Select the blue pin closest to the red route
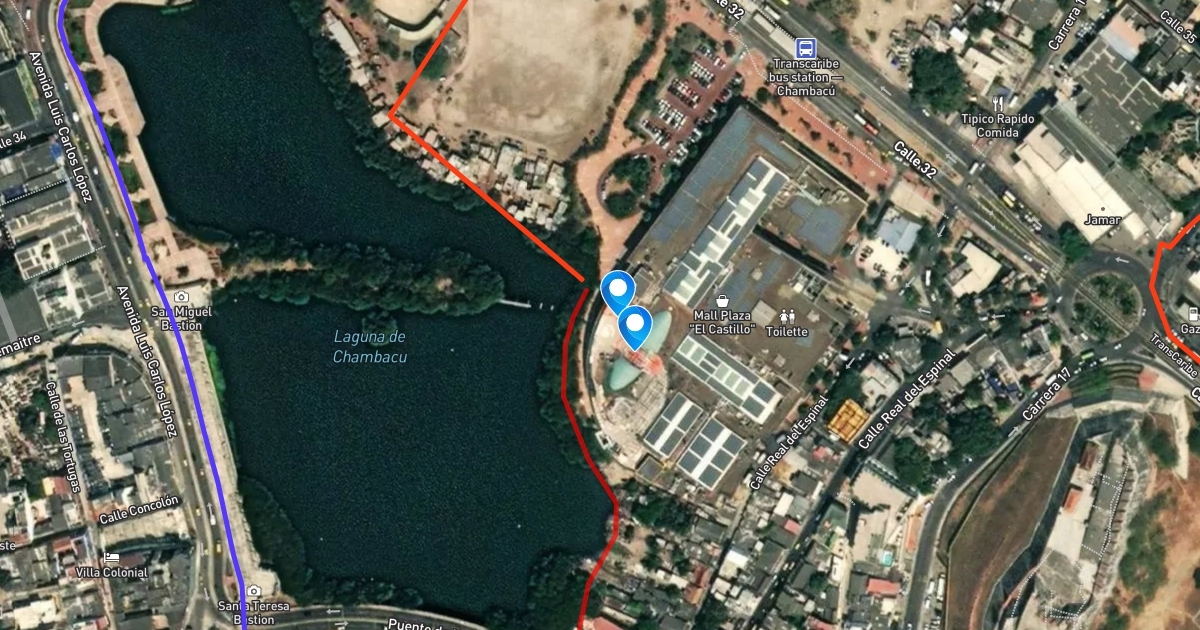 coord(618,291)
